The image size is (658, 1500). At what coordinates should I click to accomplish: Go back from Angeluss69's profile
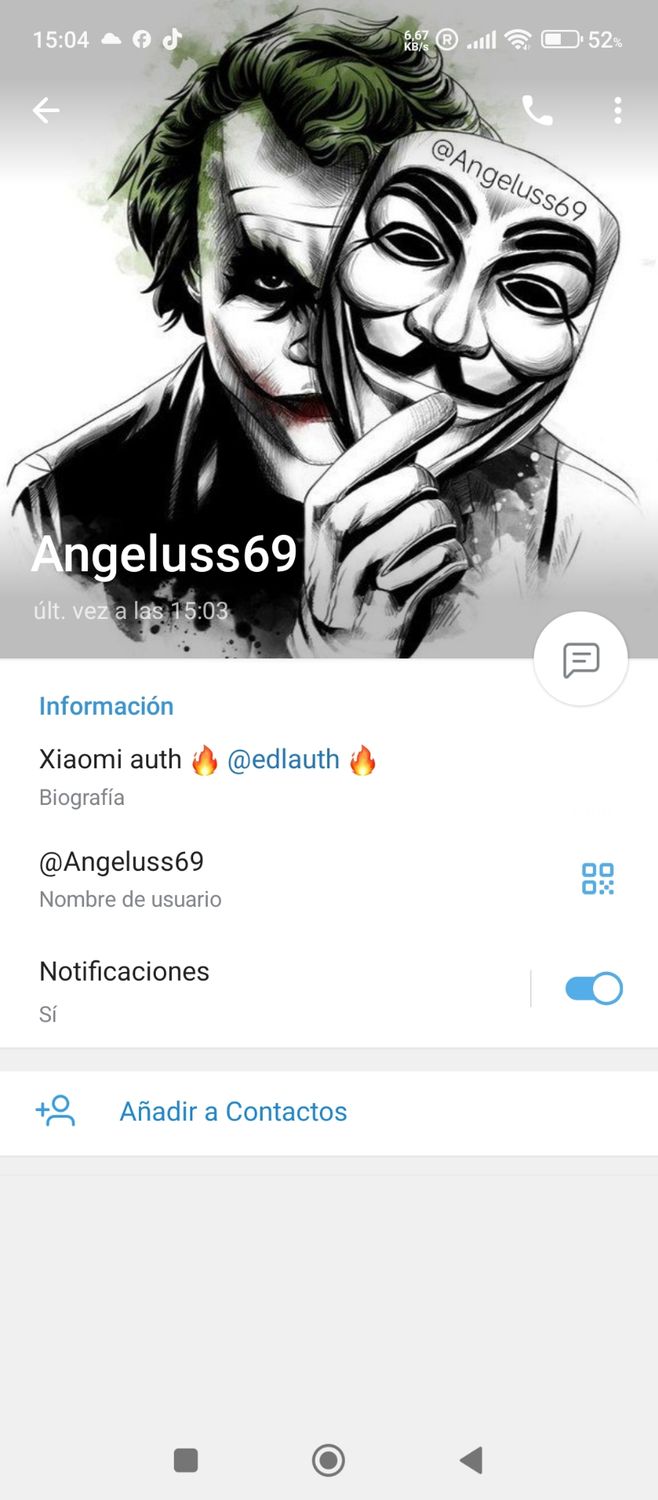46,111
